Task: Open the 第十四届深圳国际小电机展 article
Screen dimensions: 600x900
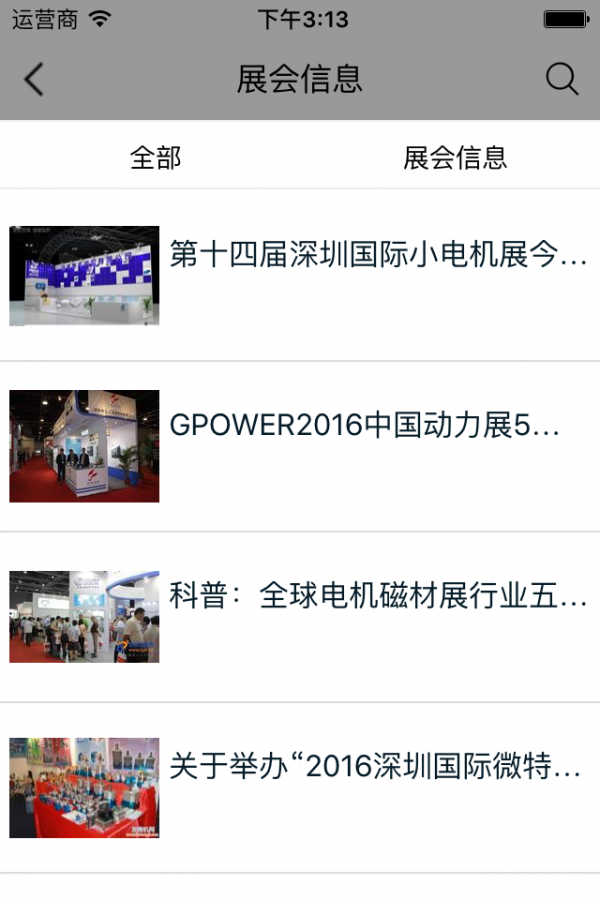Action: [x=378, y=255]
